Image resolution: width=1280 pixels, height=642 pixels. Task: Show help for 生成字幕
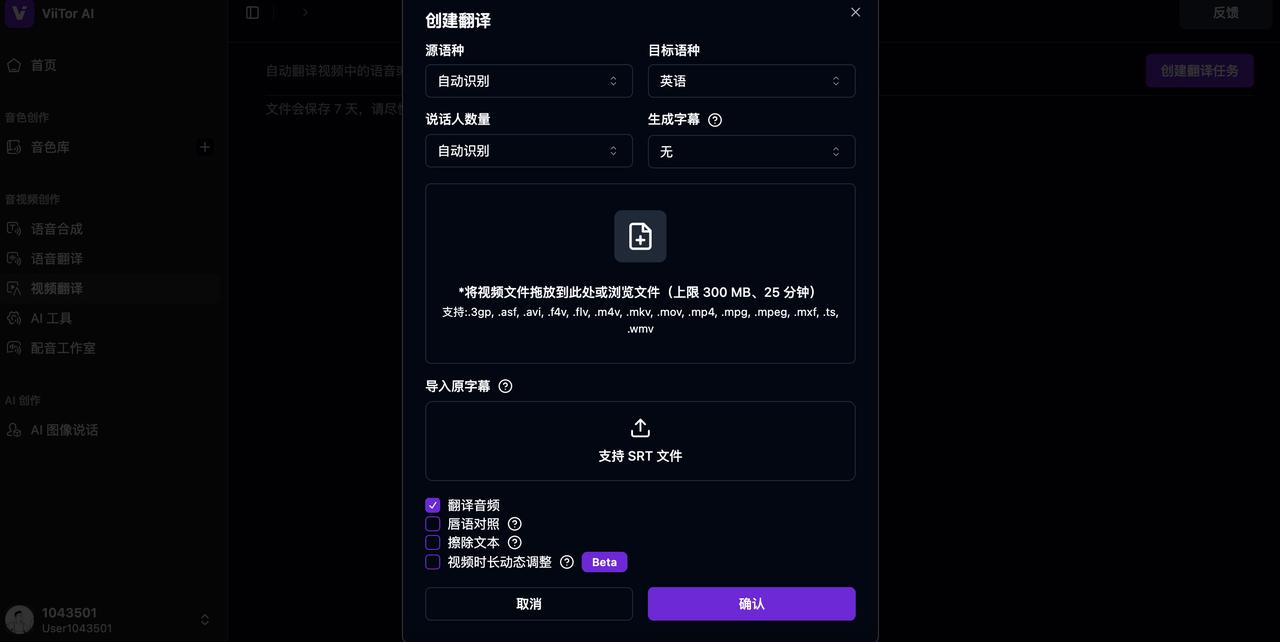click(x=715, y=120)
